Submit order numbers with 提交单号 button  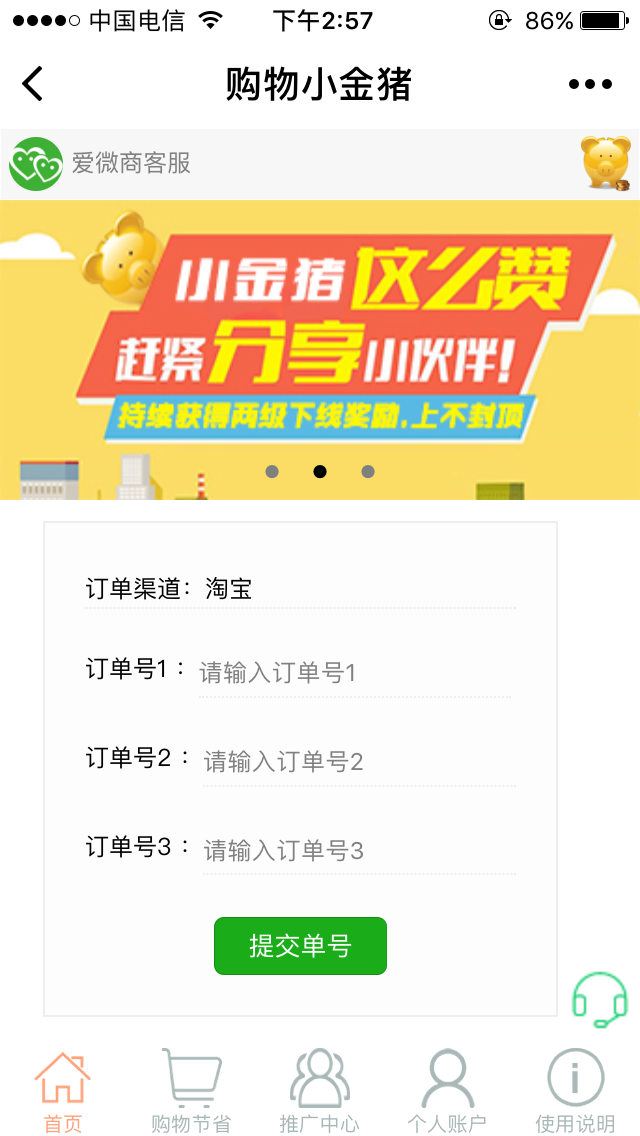pyautogui.click(x=300, y=946)
